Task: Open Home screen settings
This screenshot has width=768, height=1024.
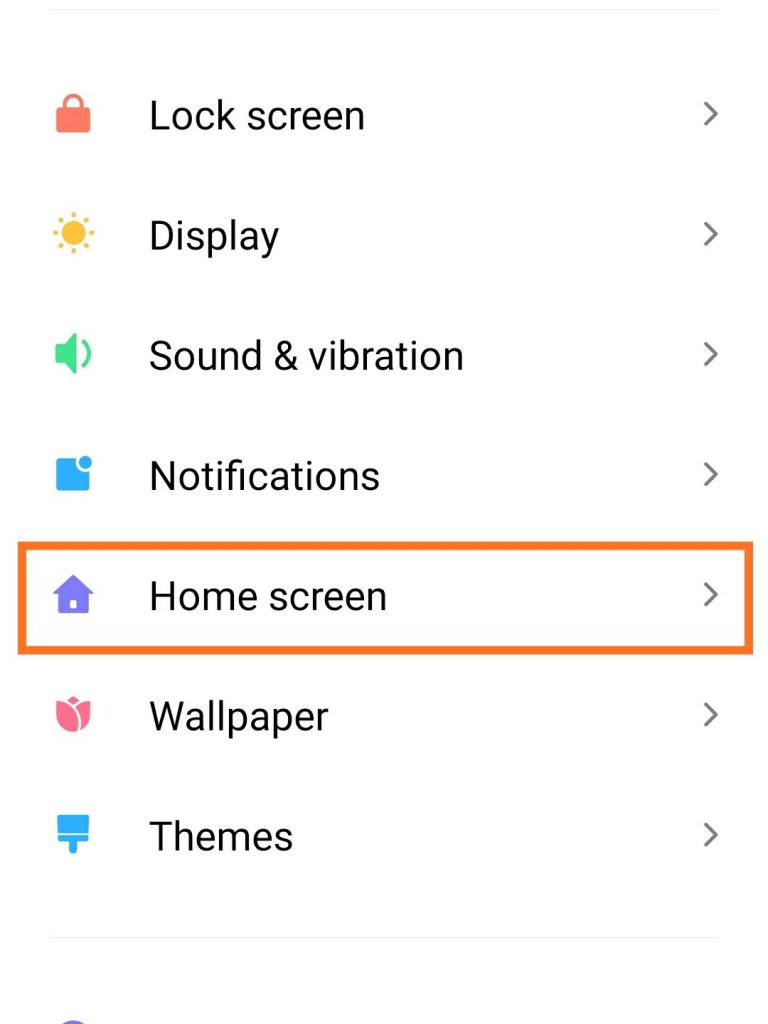Action: click(x=268, y=596)
